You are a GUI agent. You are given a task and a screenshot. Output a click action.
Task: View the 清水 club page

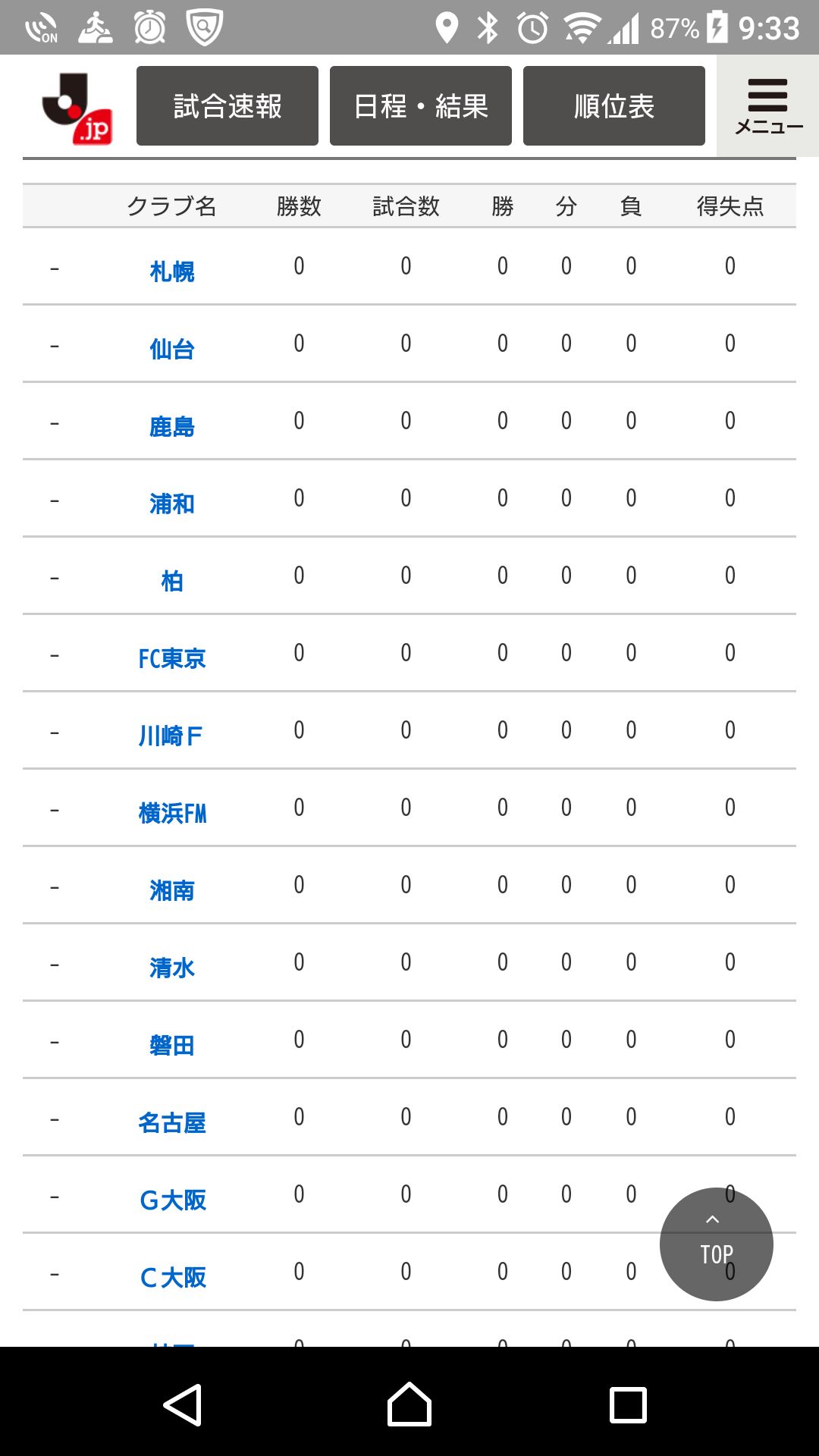(x=172, y=968)
